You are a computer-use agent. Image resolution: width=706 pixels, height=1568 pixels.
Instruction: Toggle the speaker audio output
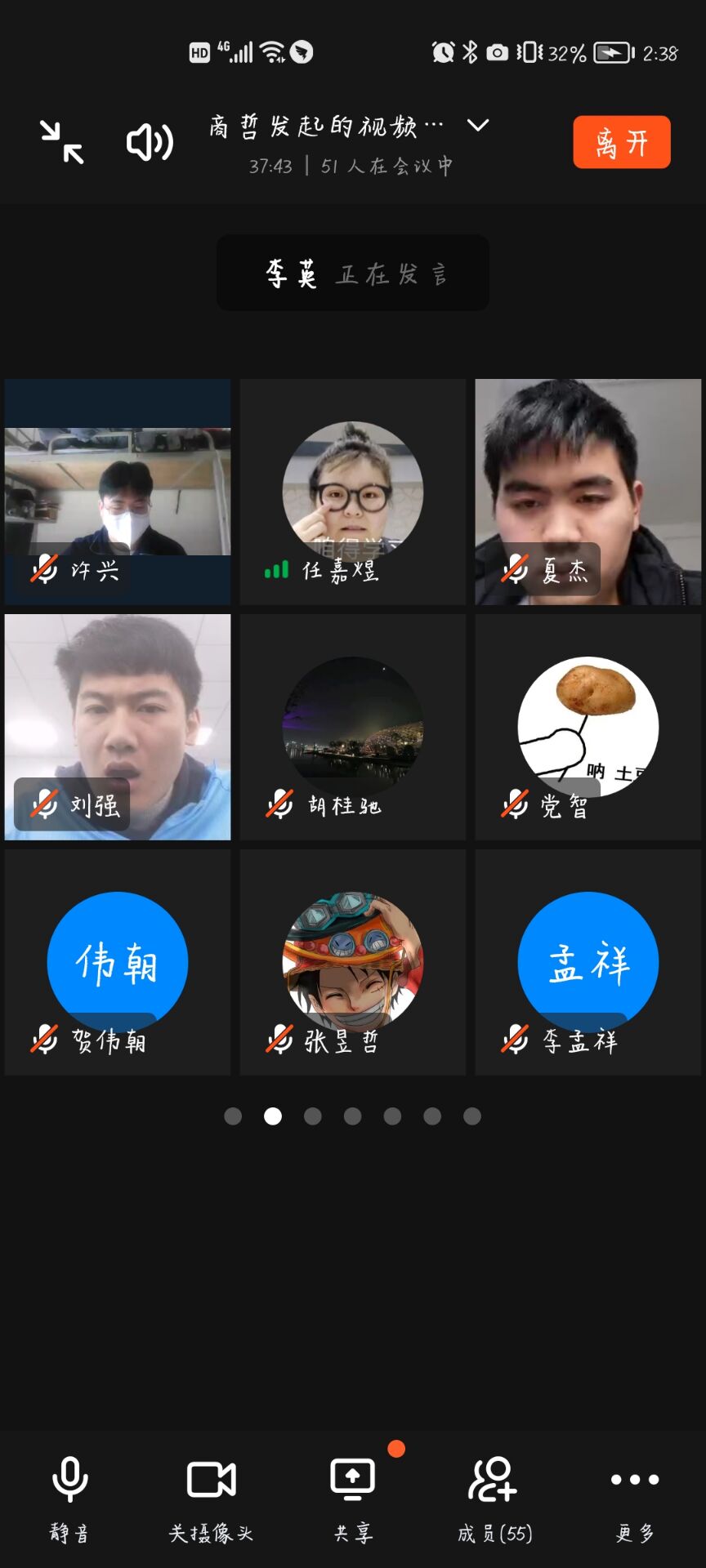point(150,143)
